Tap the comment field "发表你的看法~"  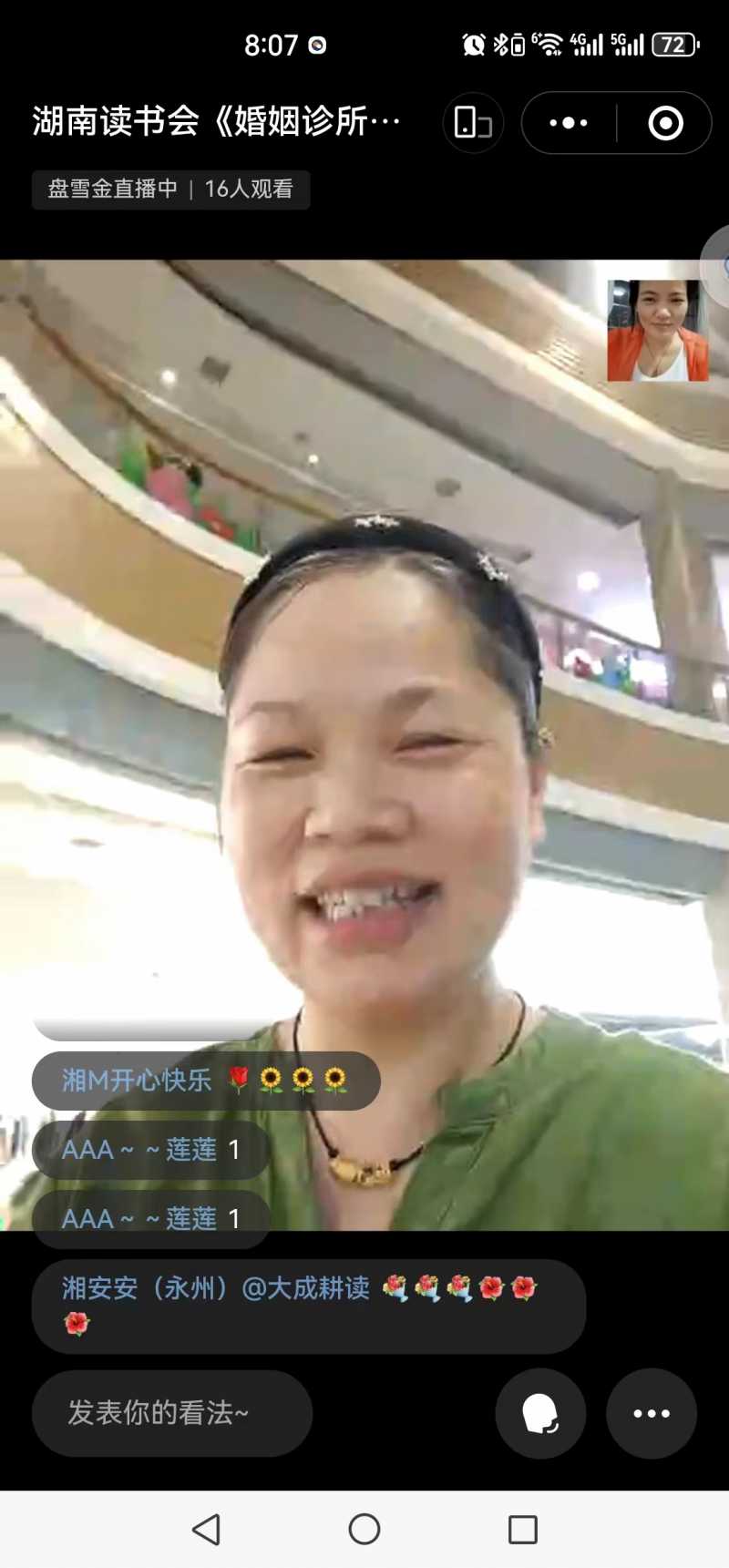click(172, 1413)
